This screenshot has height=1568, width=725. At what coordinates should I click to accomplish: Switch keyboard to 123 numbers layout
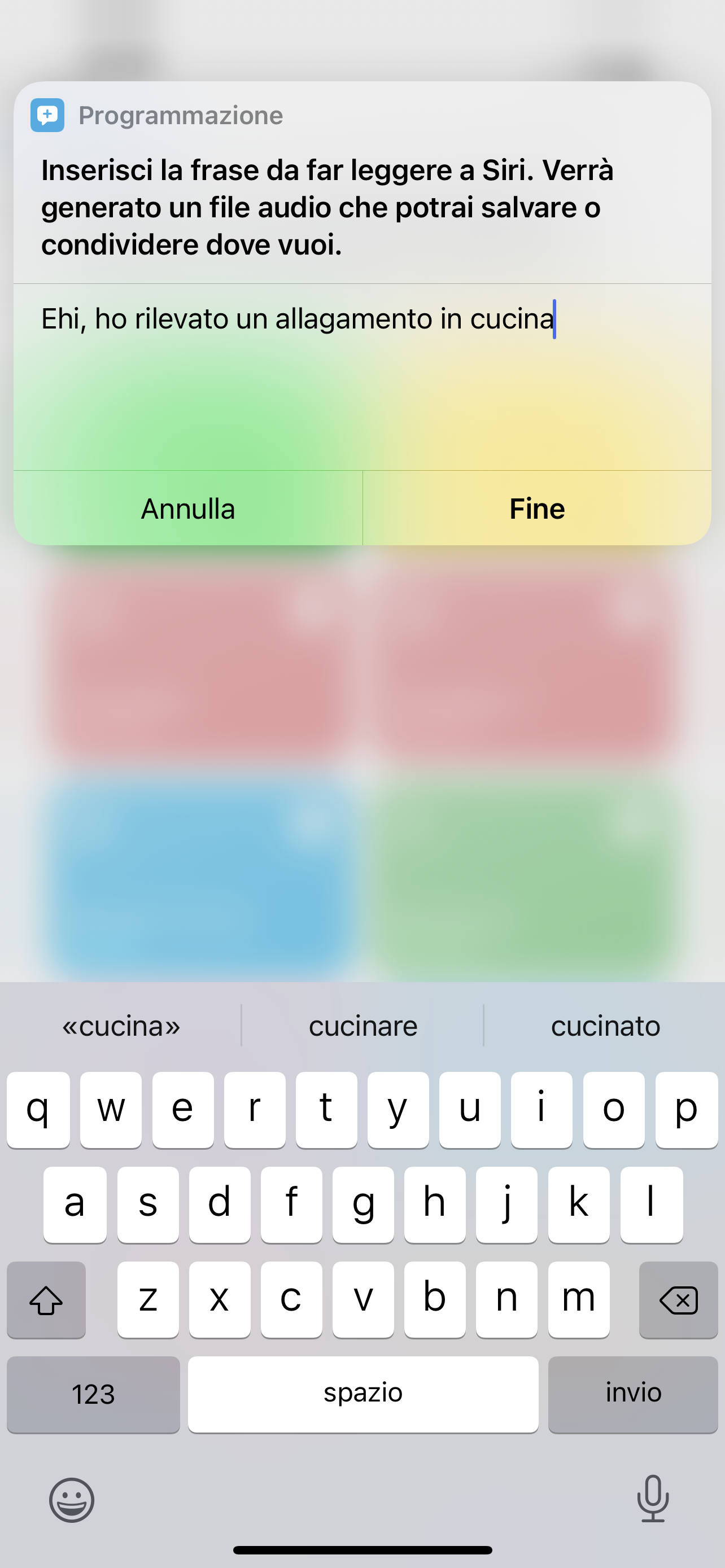[x=93, y=1394]
